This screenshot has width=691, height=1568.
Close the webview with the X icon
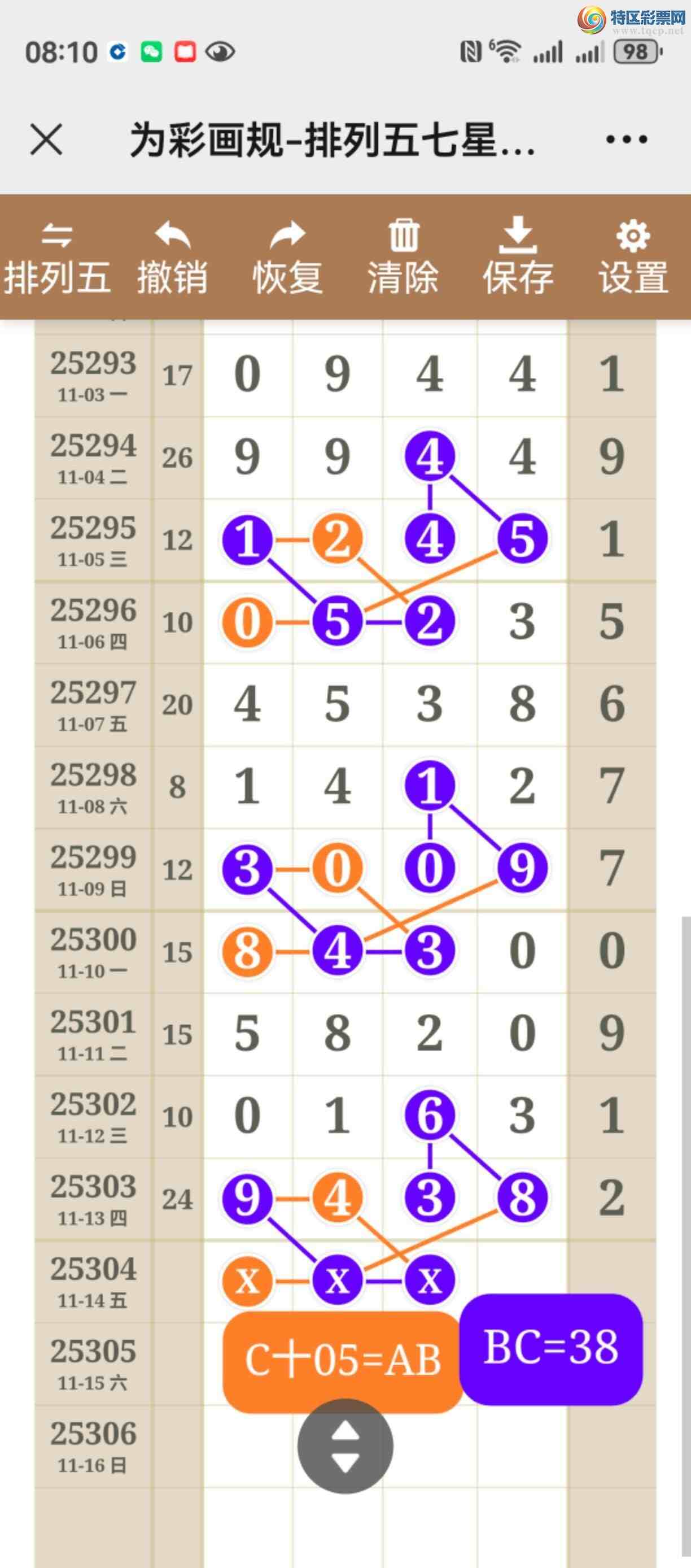pos(46,140)
